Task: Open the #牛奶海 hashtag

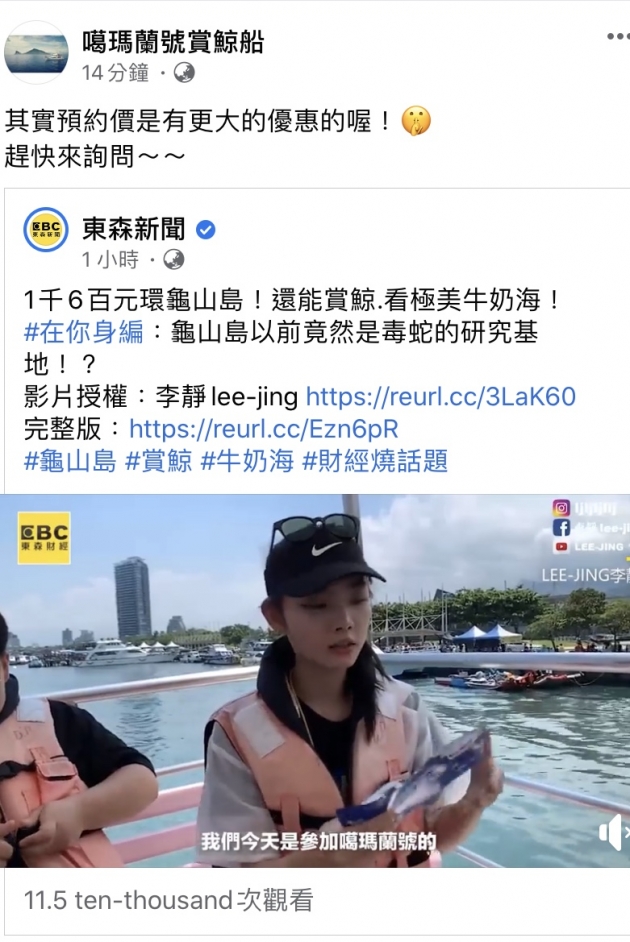Action: 246,461
